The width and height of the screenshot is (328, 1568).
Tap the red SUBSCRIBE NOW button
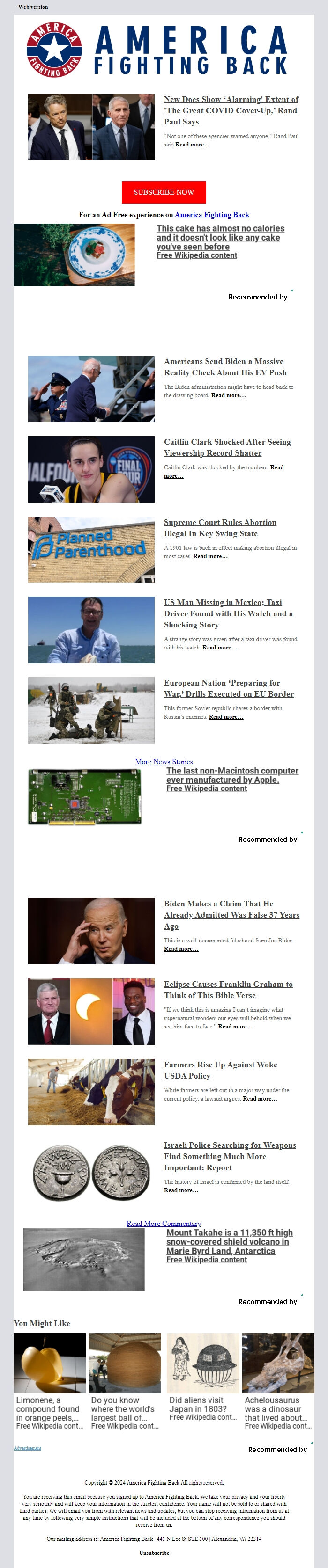click(164, 192)
